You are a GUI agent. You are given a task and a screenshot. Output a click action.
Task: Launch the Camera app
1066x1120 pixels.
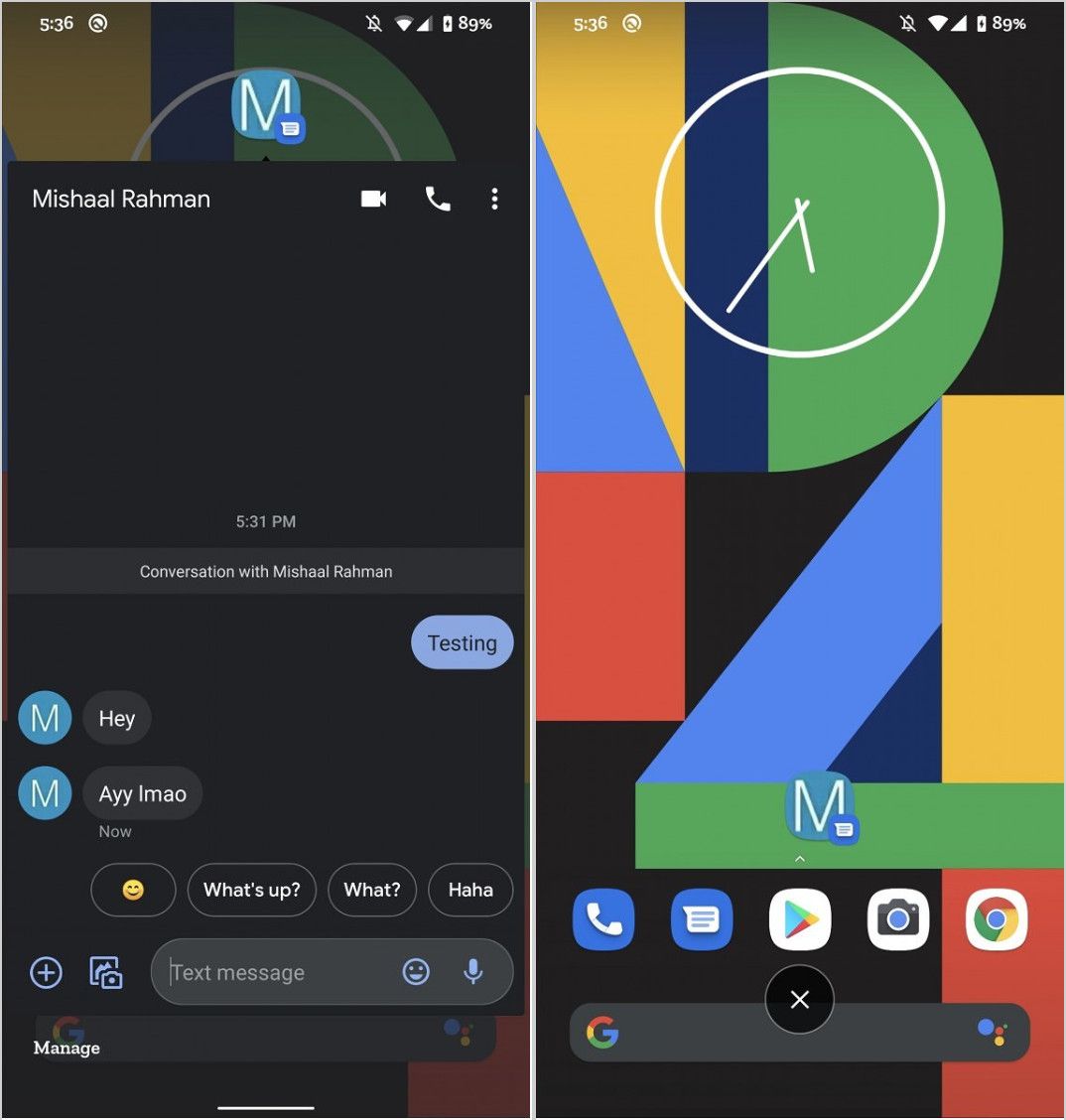point(897,920)
